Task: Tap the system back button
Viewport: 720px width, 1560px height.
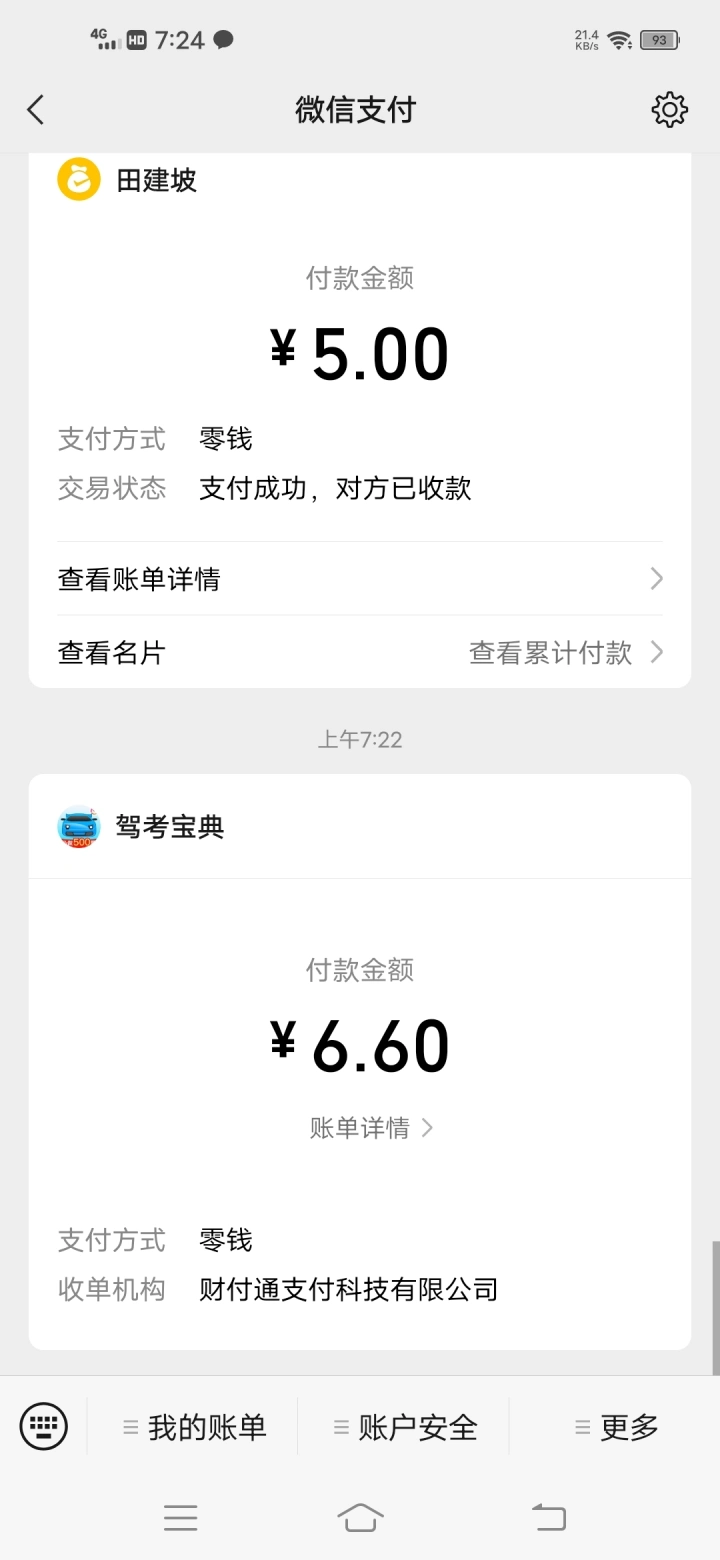Action: pyautogui.click(x=548, y=1517)
